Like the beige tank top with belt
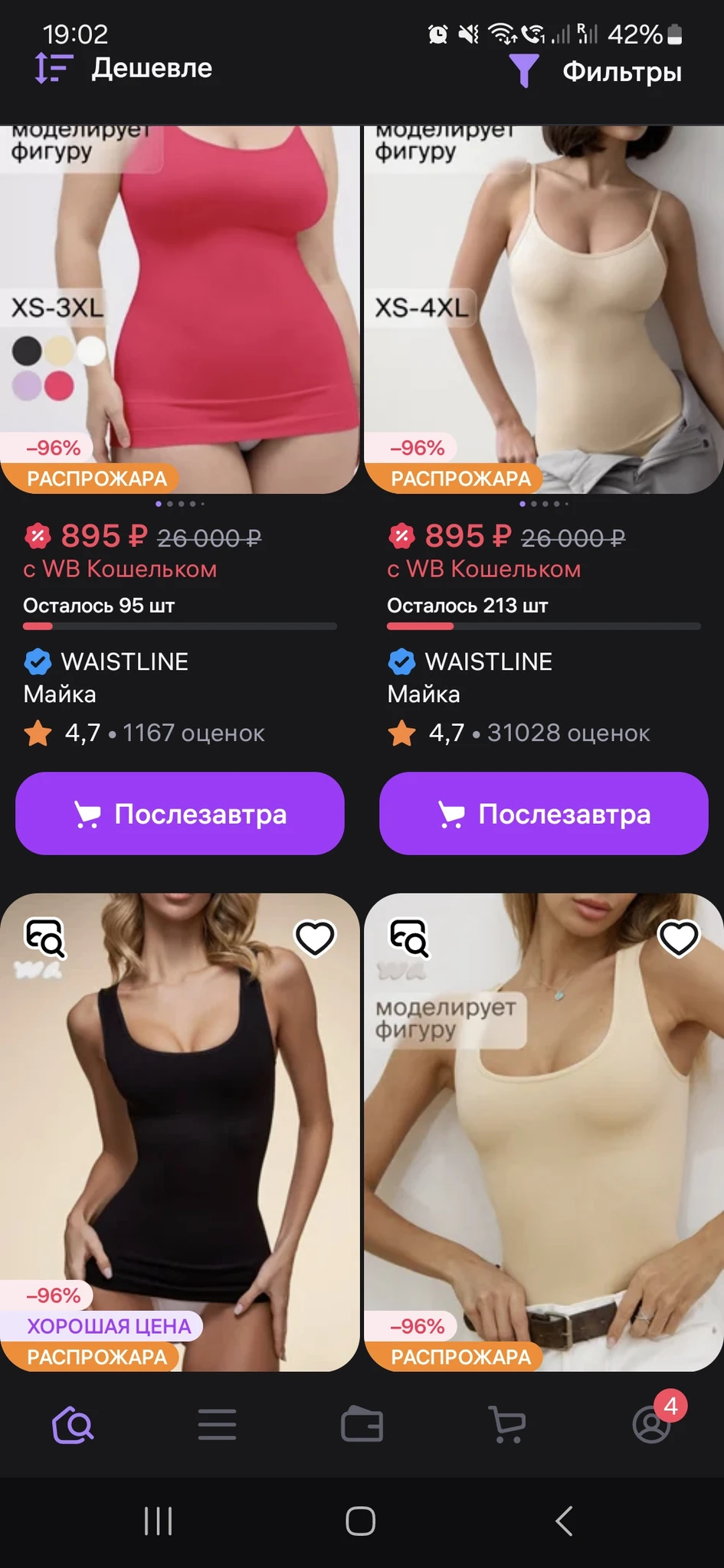The height and width of the screenshot is (1568, 724). (679, 938)
